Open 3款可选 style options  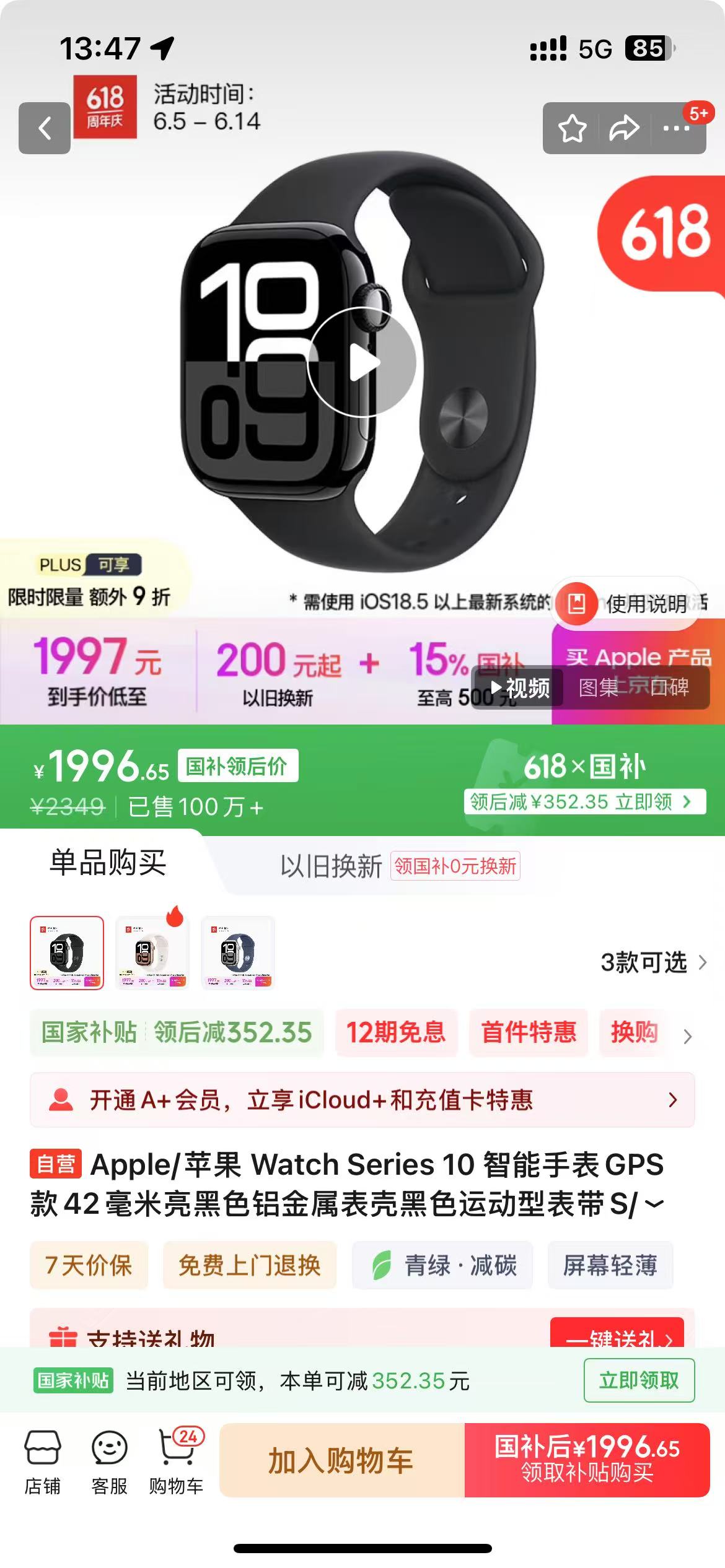point(654,962)
